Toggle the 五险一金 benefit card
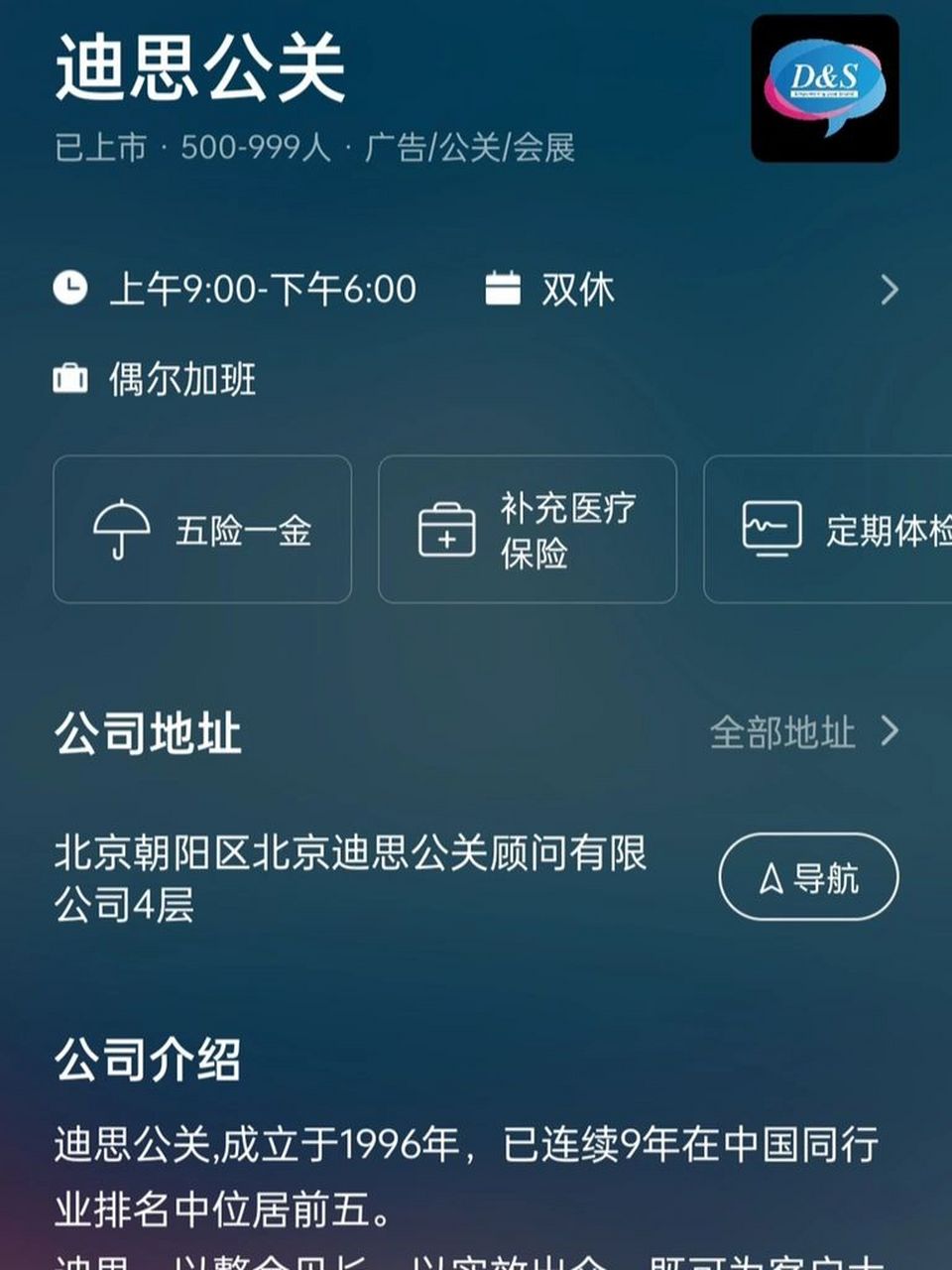 pyautogui.click(x=204, y=528)
